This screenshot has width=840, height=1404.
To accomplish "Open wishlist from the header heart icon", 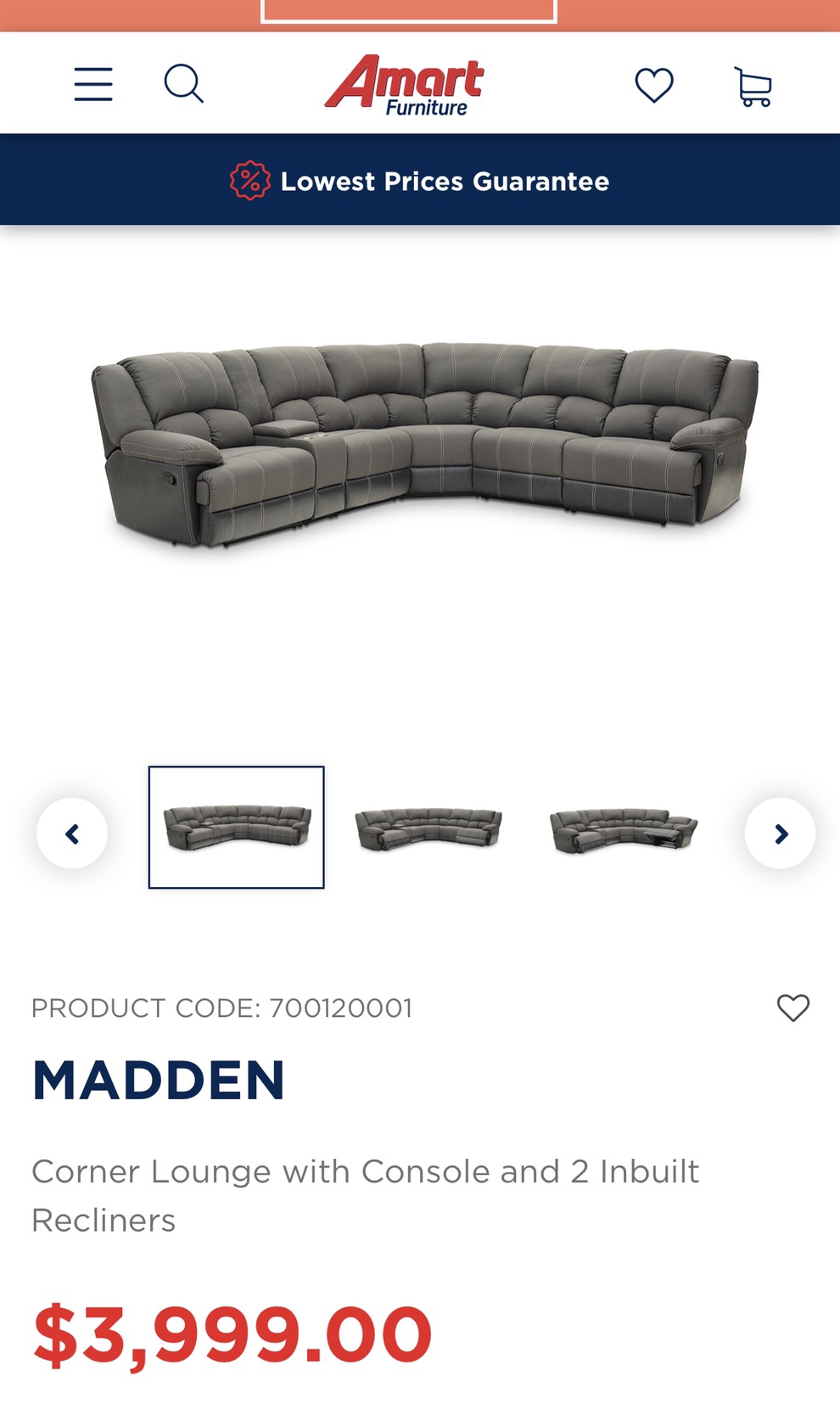I will tap(654, 85).
